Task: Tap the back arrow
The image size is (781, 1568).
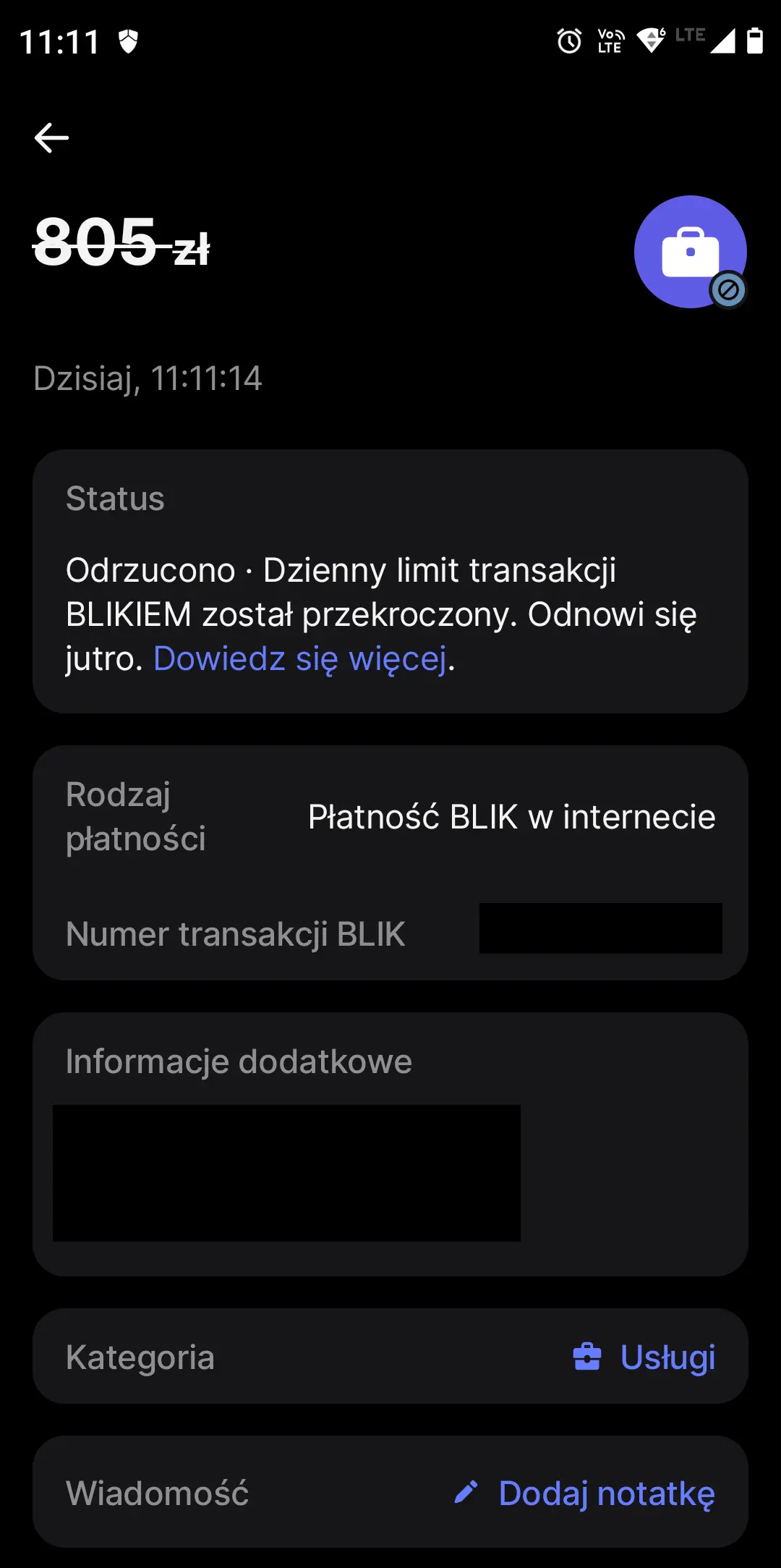Action: pos(52,137)
